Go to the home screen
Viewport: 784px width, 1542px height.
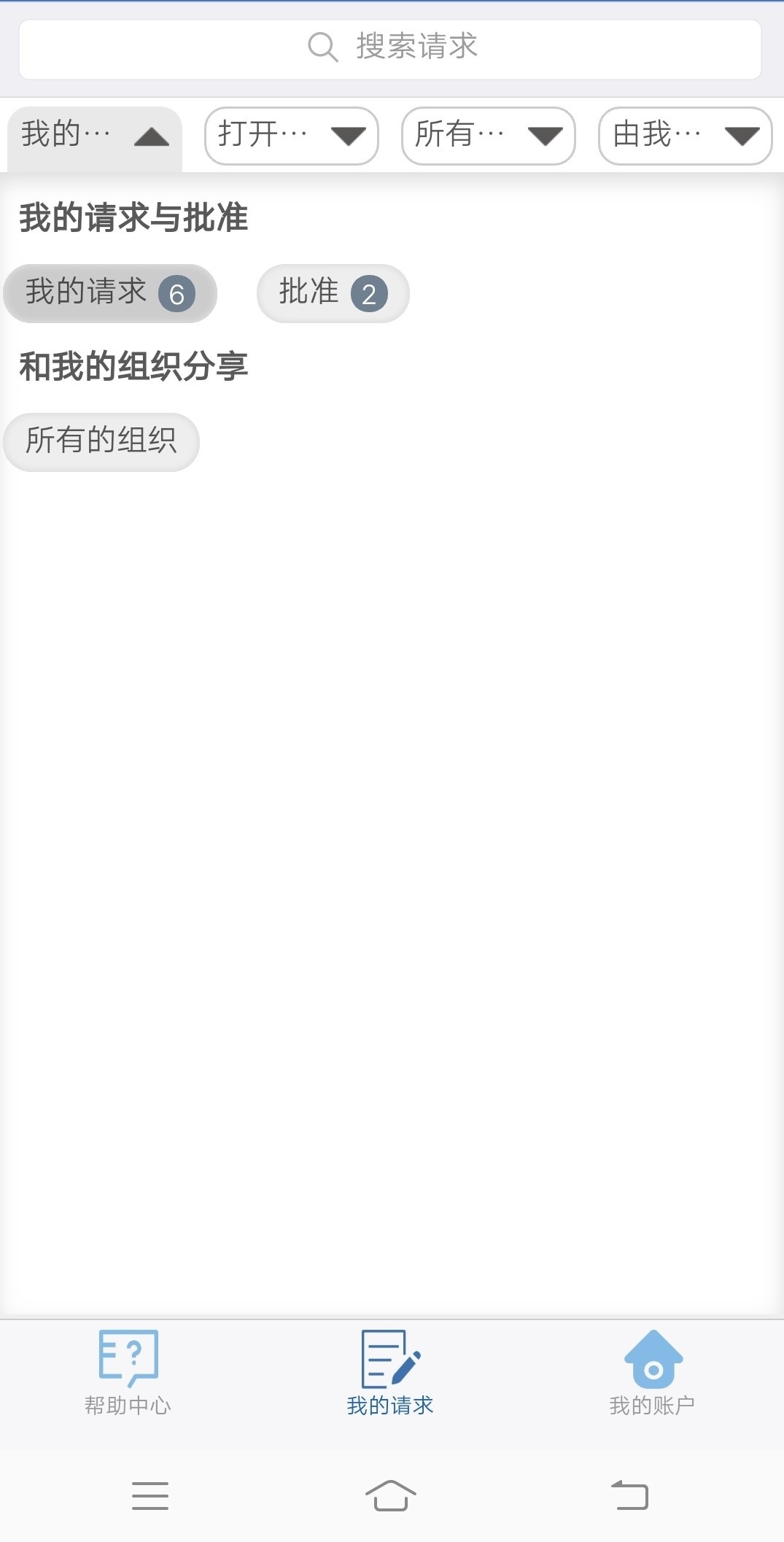390,1495
